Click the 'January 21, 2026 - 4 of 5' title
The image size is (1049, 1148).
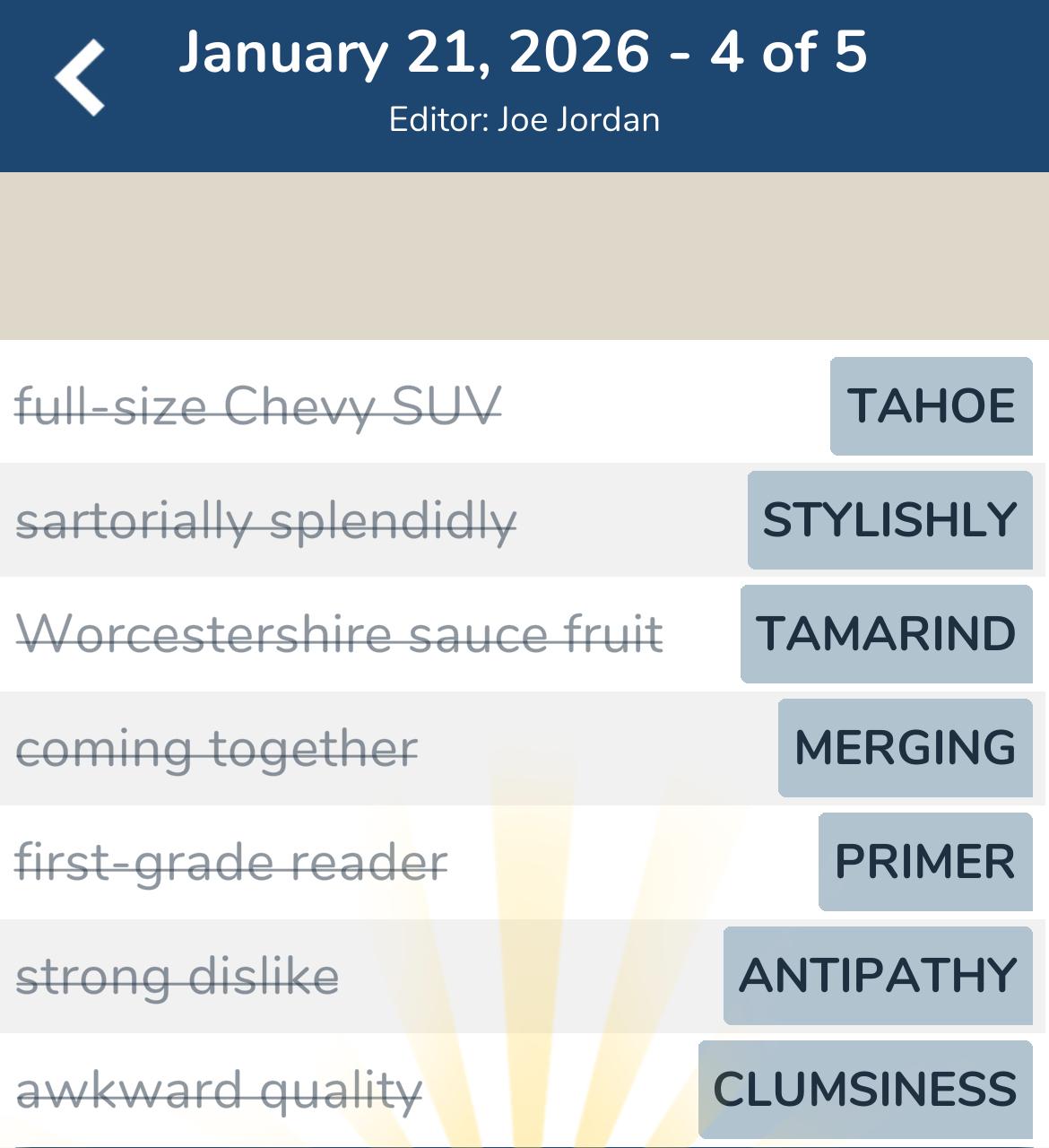tap(524, 56)
